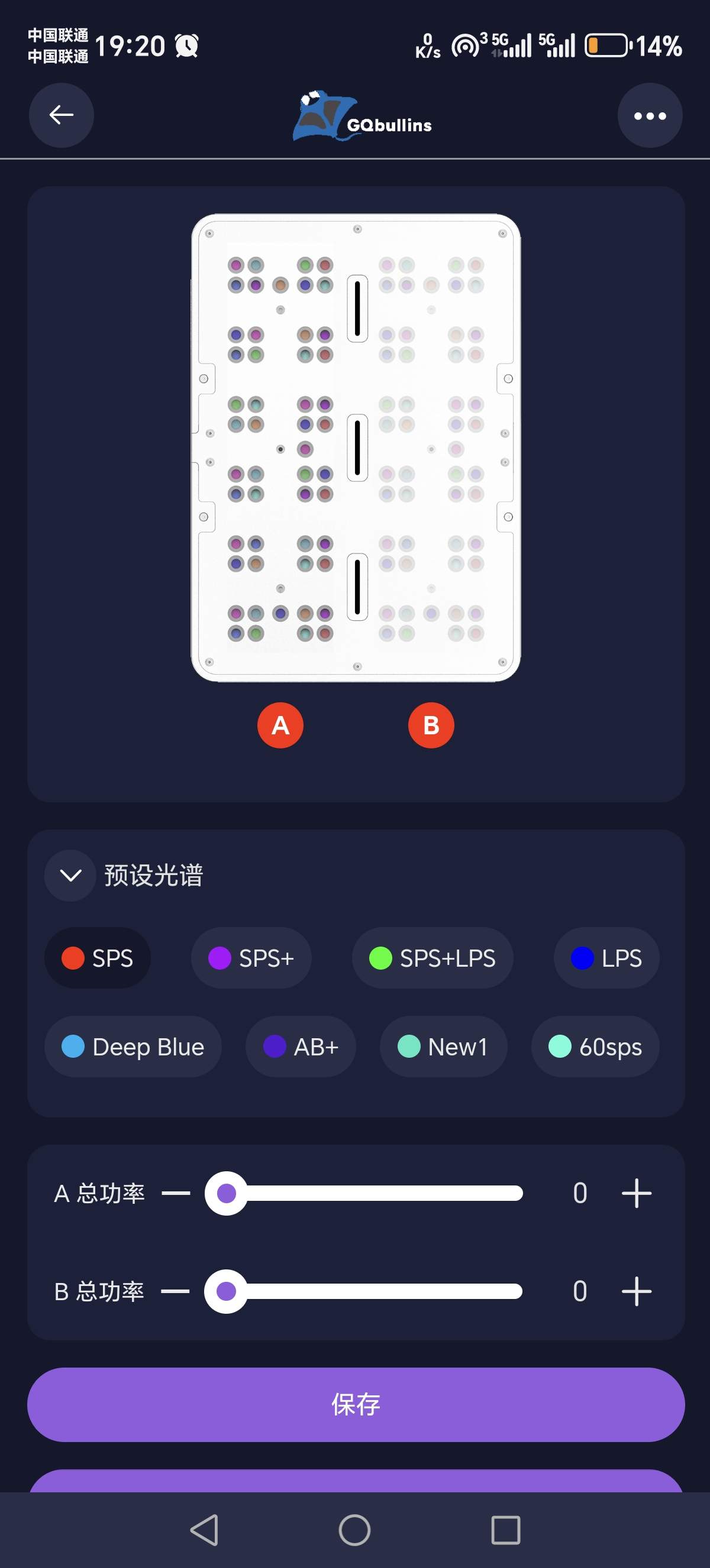Tap the B 总功率 slider track
This screenshot has width=710, height=1568.
[363, 1291]
